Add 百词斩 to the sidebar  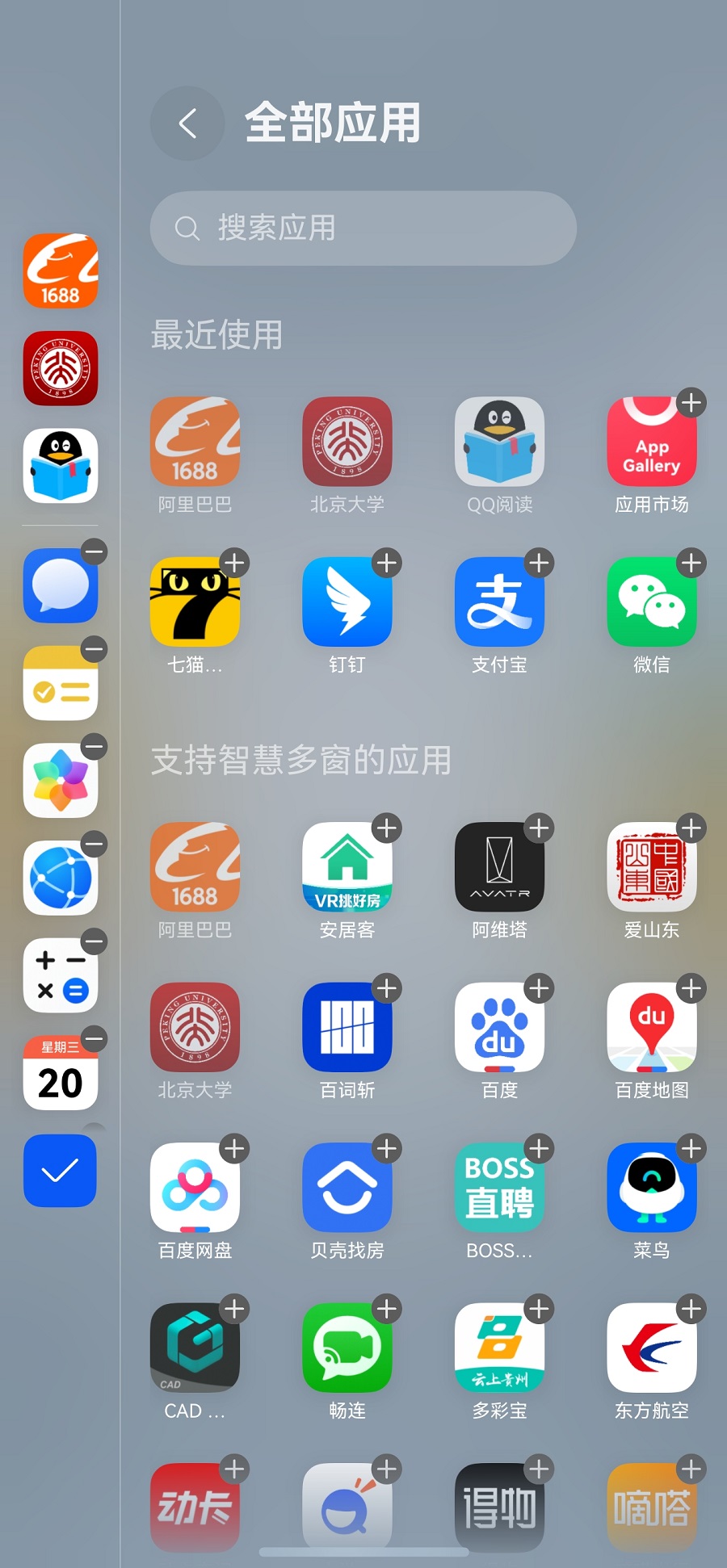[387, 988]
